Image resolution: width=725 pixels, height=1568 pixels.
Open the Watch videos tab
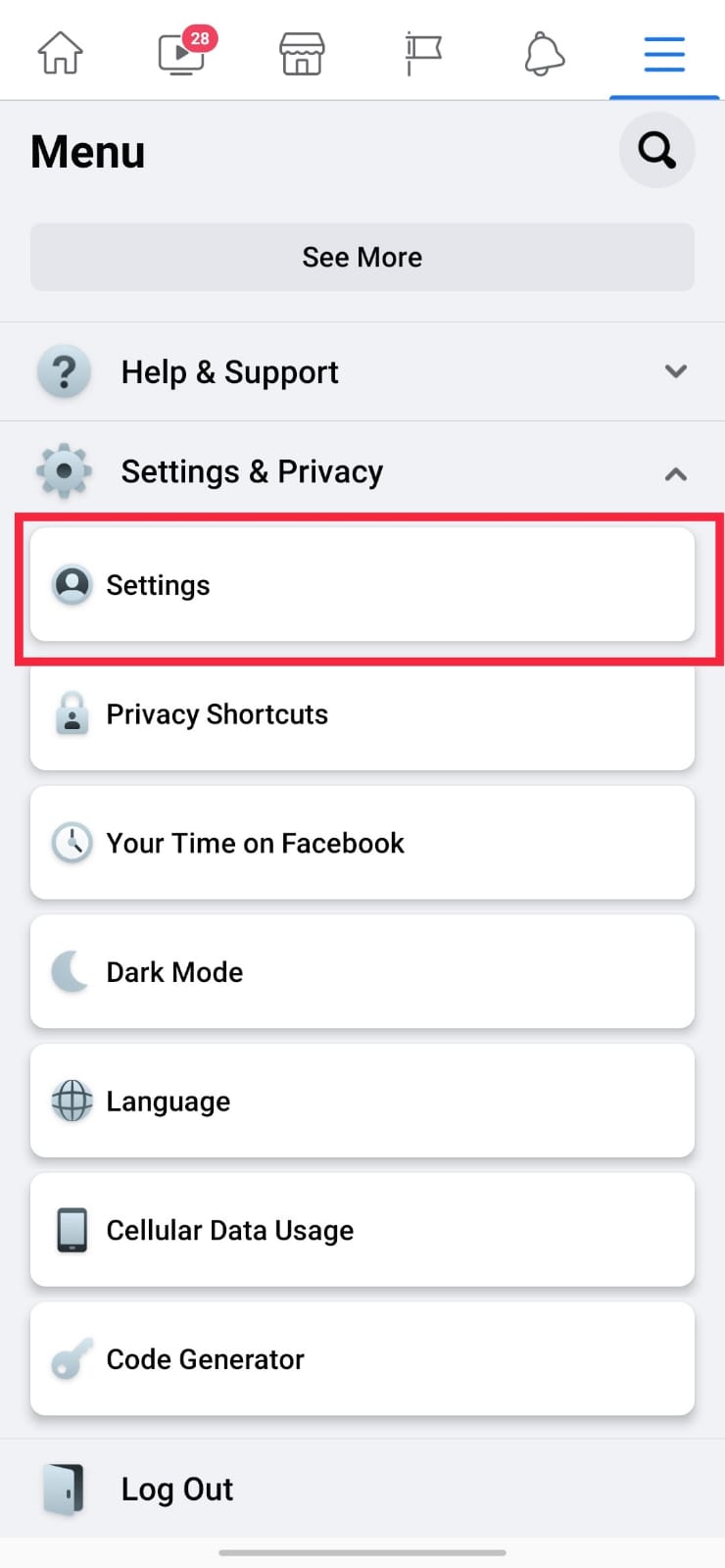182,53
